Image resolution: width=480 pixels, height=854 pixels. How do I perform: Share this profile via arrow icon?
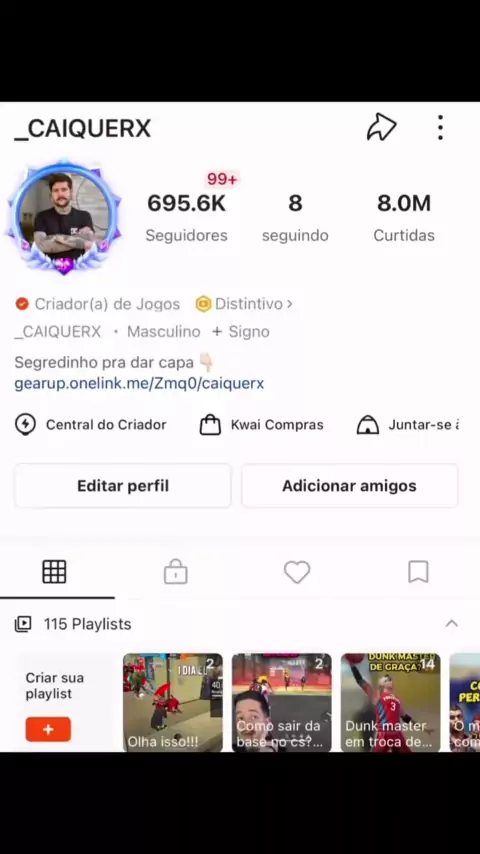click(381, 128)
